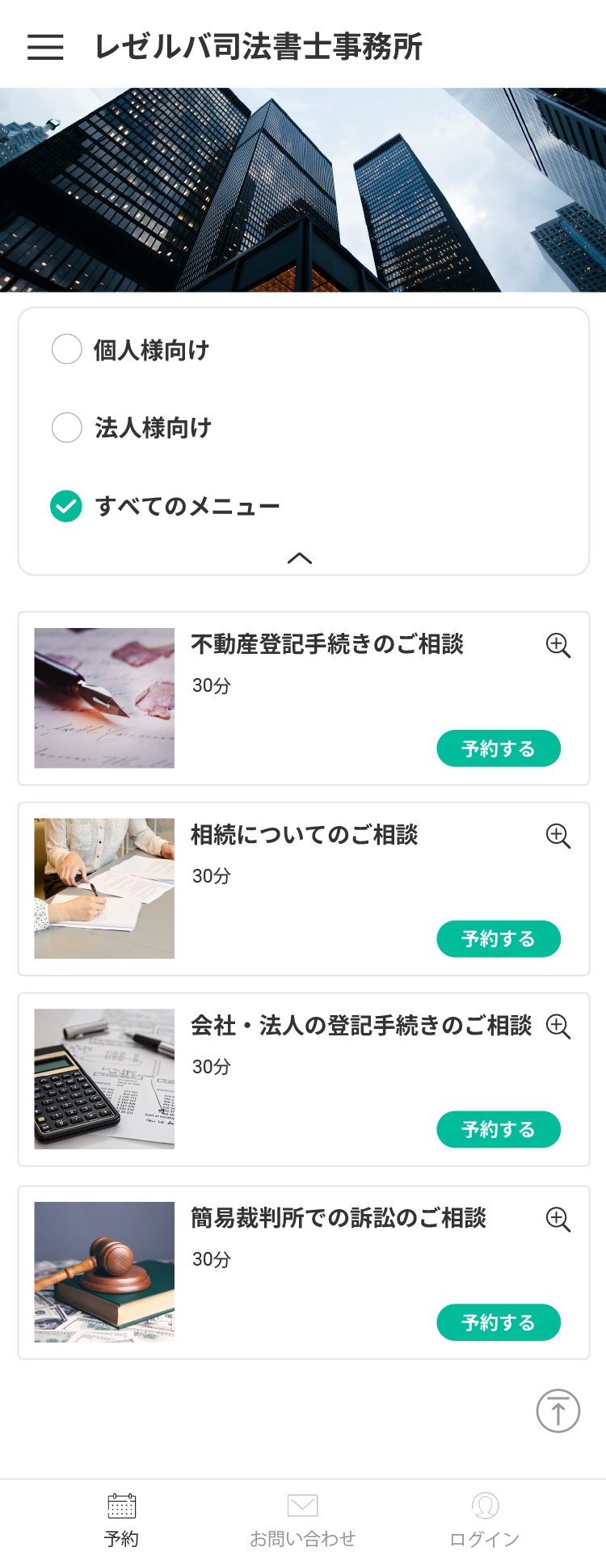
Task: Tap 予約する for 簡易裁判所での訴訟のご相談
Action: (x=499, y=1322)
